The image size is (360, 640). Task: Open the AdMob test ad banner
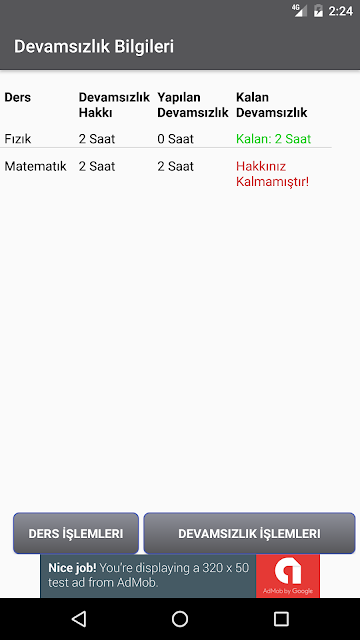click(x=180, y=576)
